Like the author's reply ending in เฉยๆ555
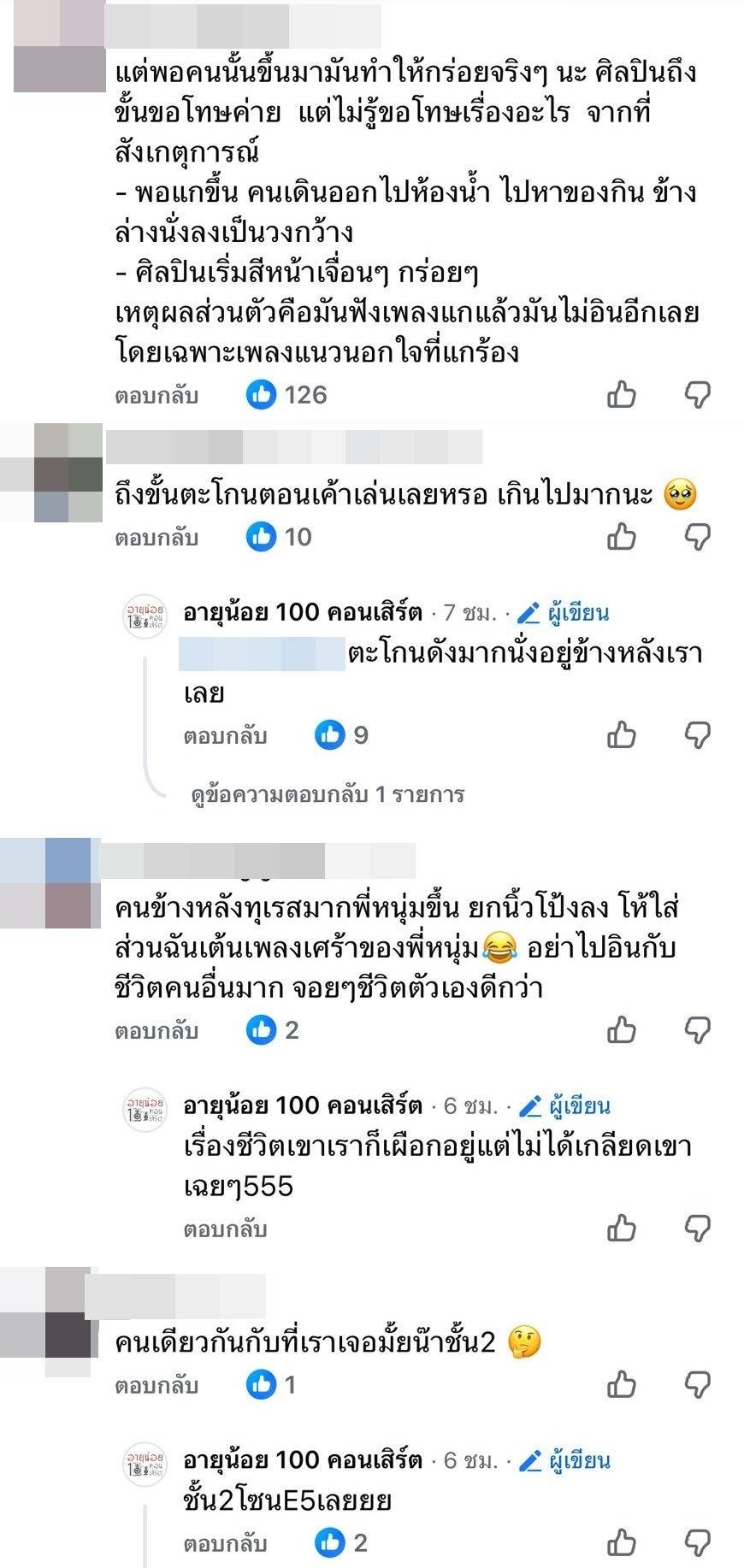Viewport: 744px width, 1568px height. coord(622,1229)
